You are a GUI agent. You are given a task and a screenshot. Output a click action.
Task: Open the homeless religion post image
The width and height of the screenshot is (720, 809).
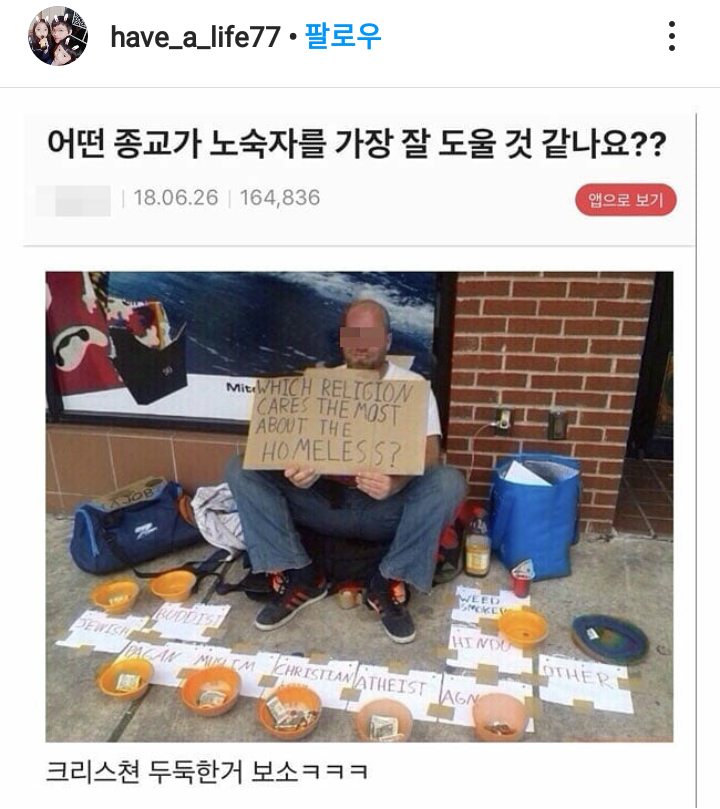click(358, 505)
